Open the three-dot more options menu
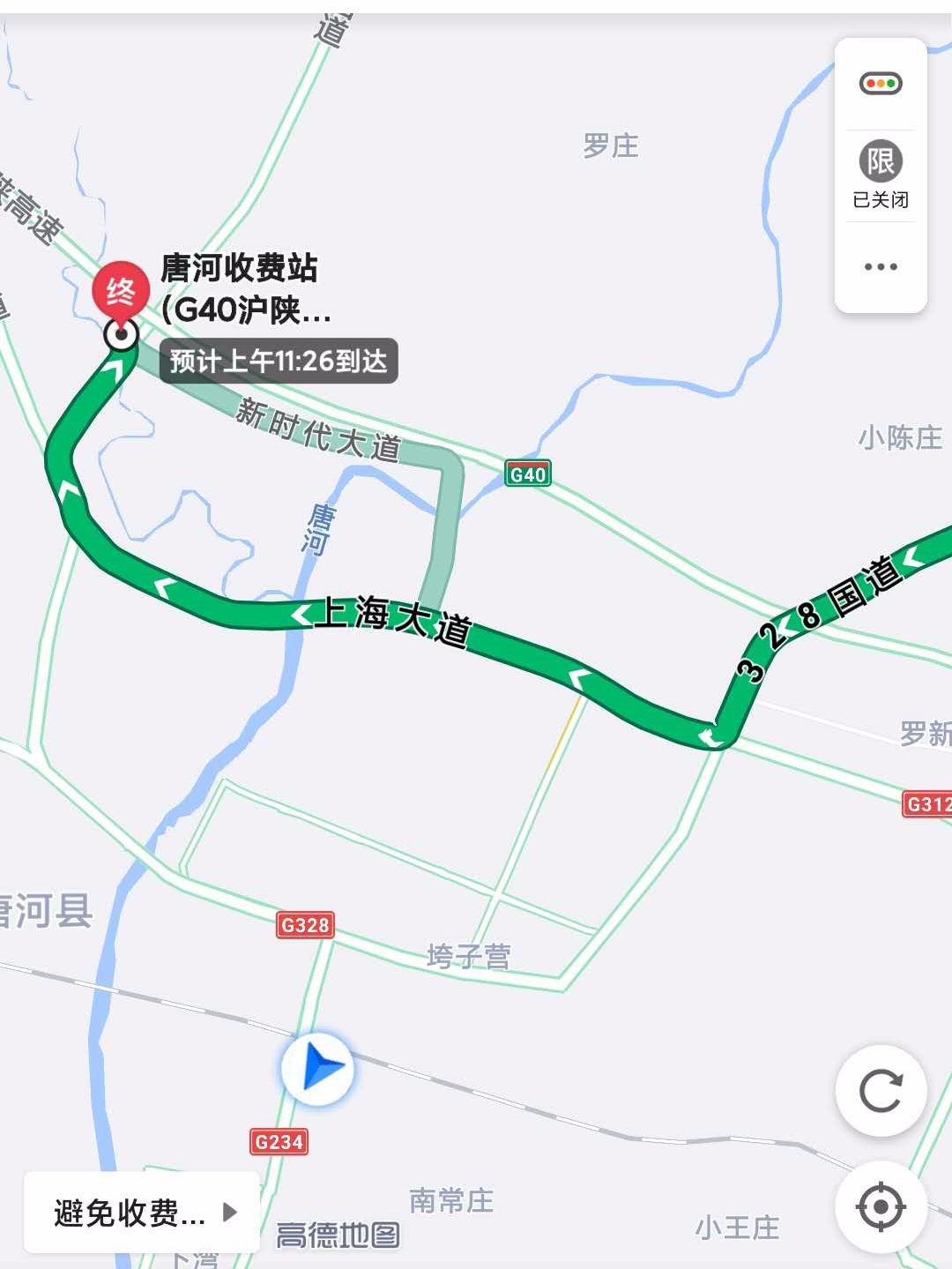 point(880,266)
